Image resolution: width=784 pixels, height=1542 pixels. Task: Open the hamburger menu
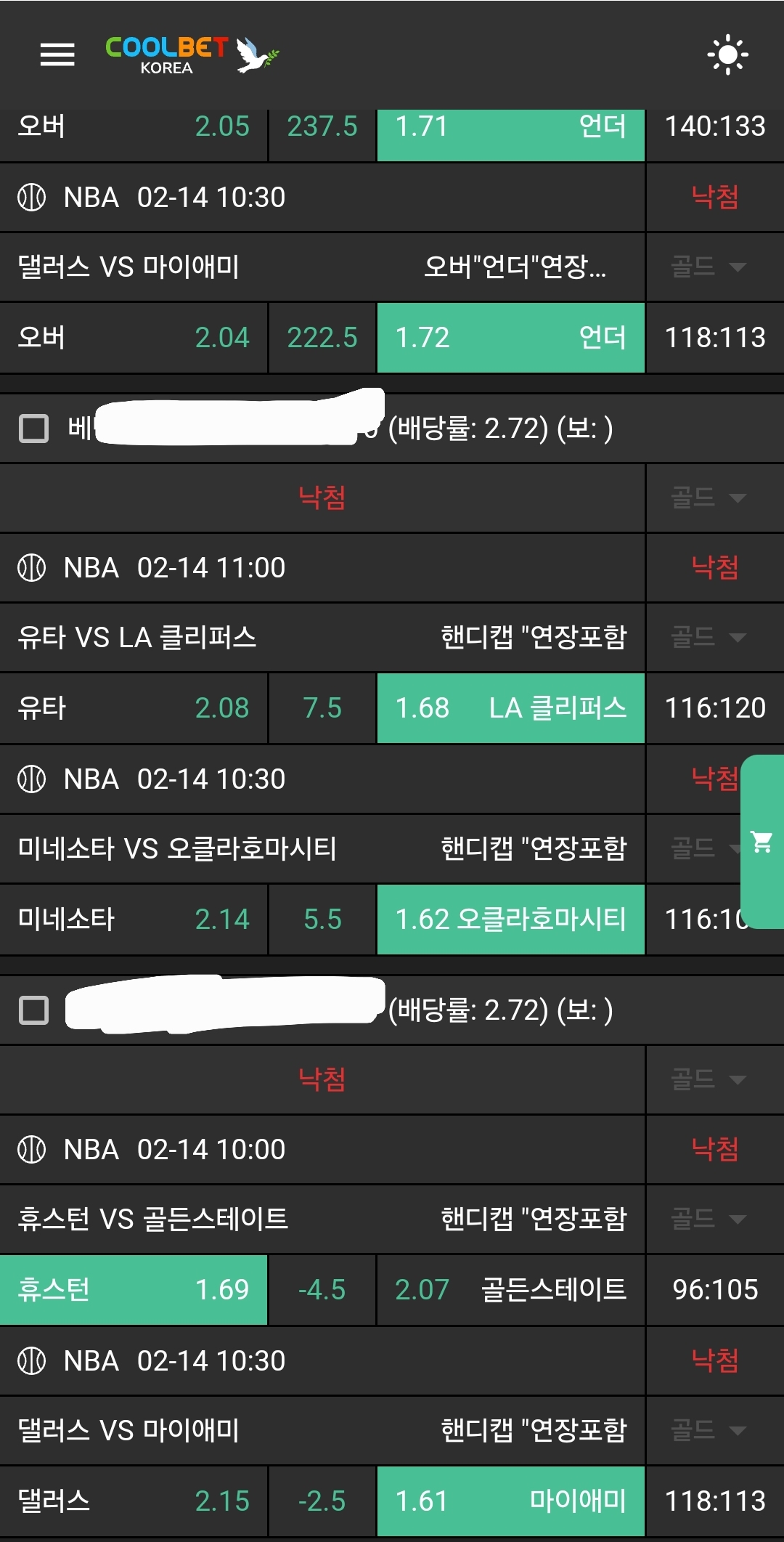(x=57, y=54)
